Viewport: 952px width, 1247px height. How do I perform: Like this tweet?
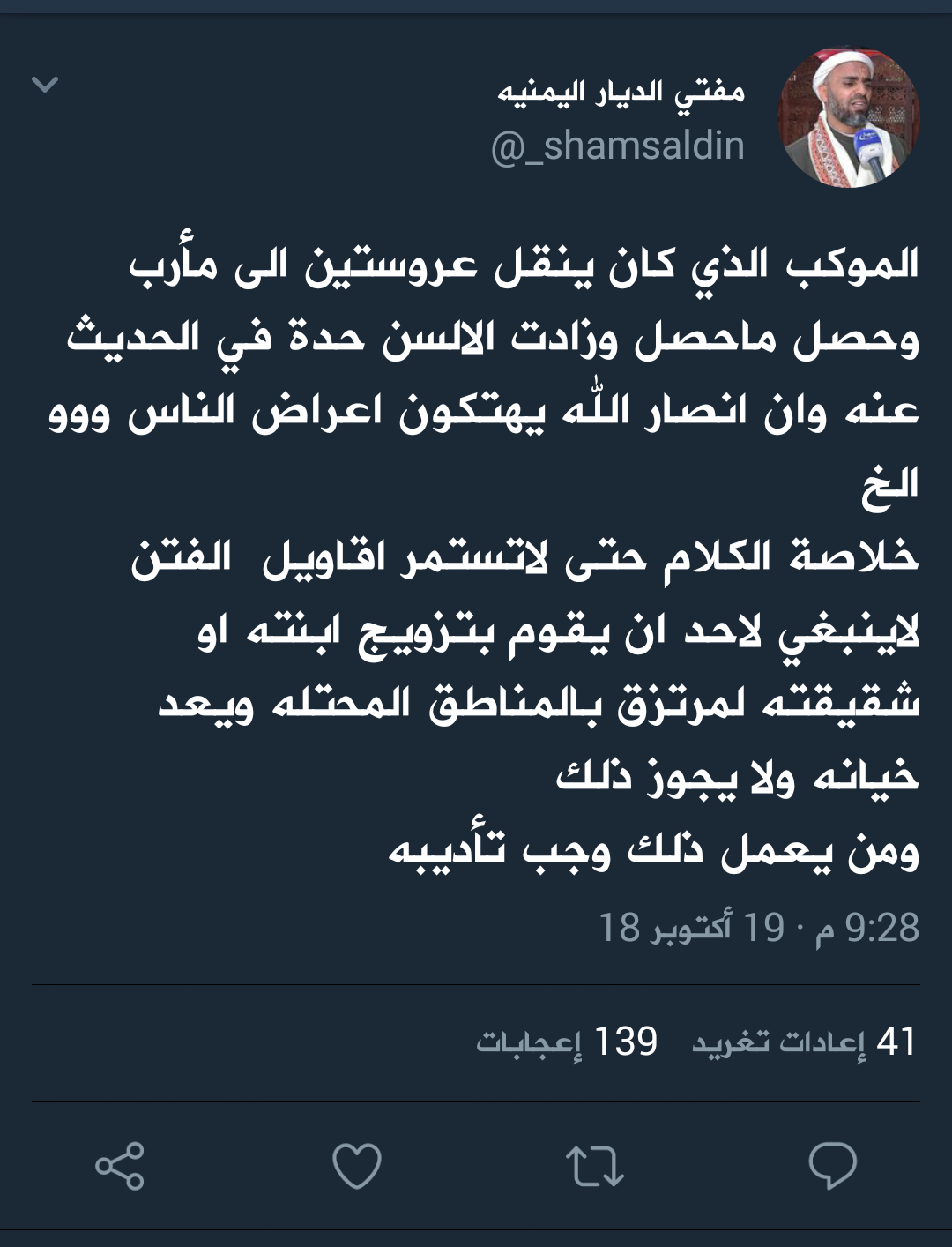pyautogui.click(x=357, y=1165)
